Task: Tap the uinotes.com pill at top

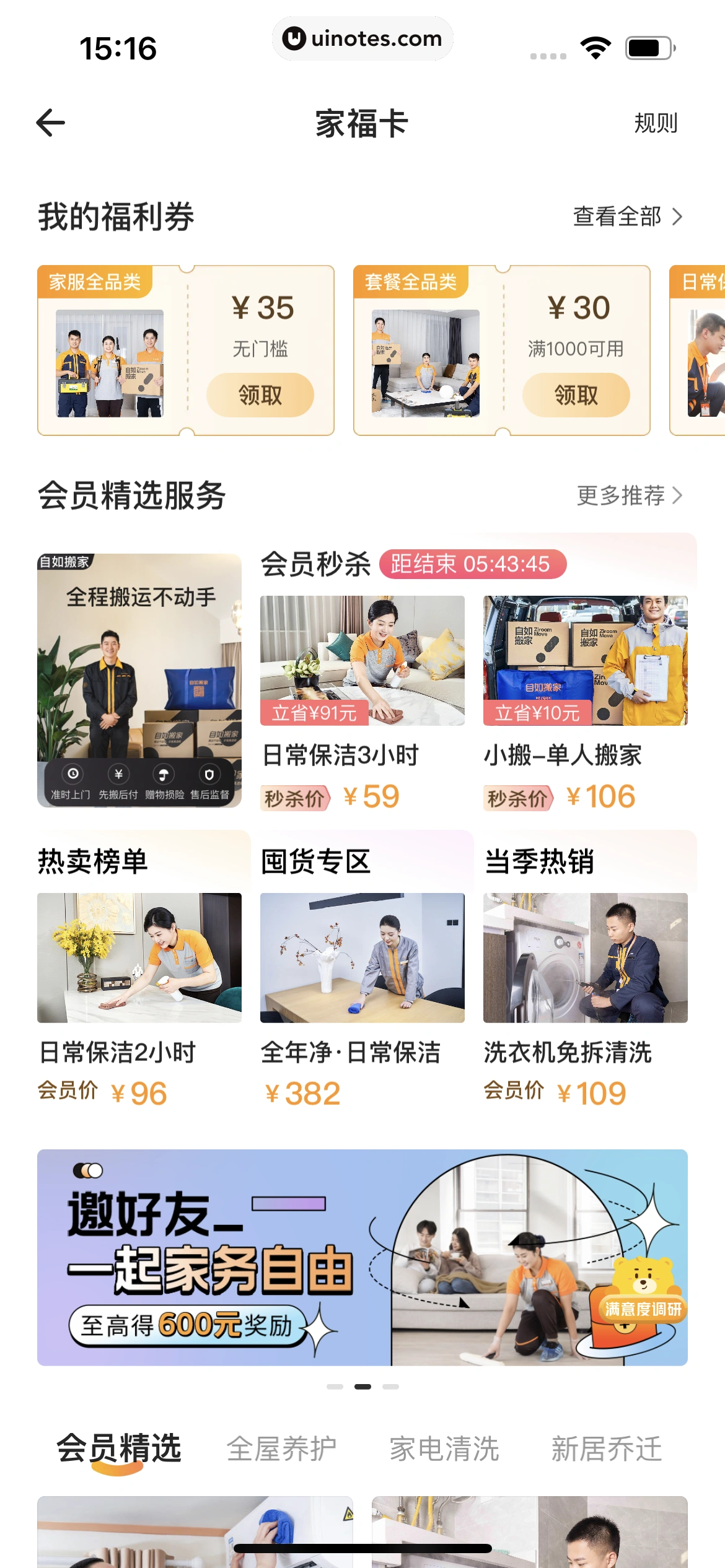Action: [362, 38]
